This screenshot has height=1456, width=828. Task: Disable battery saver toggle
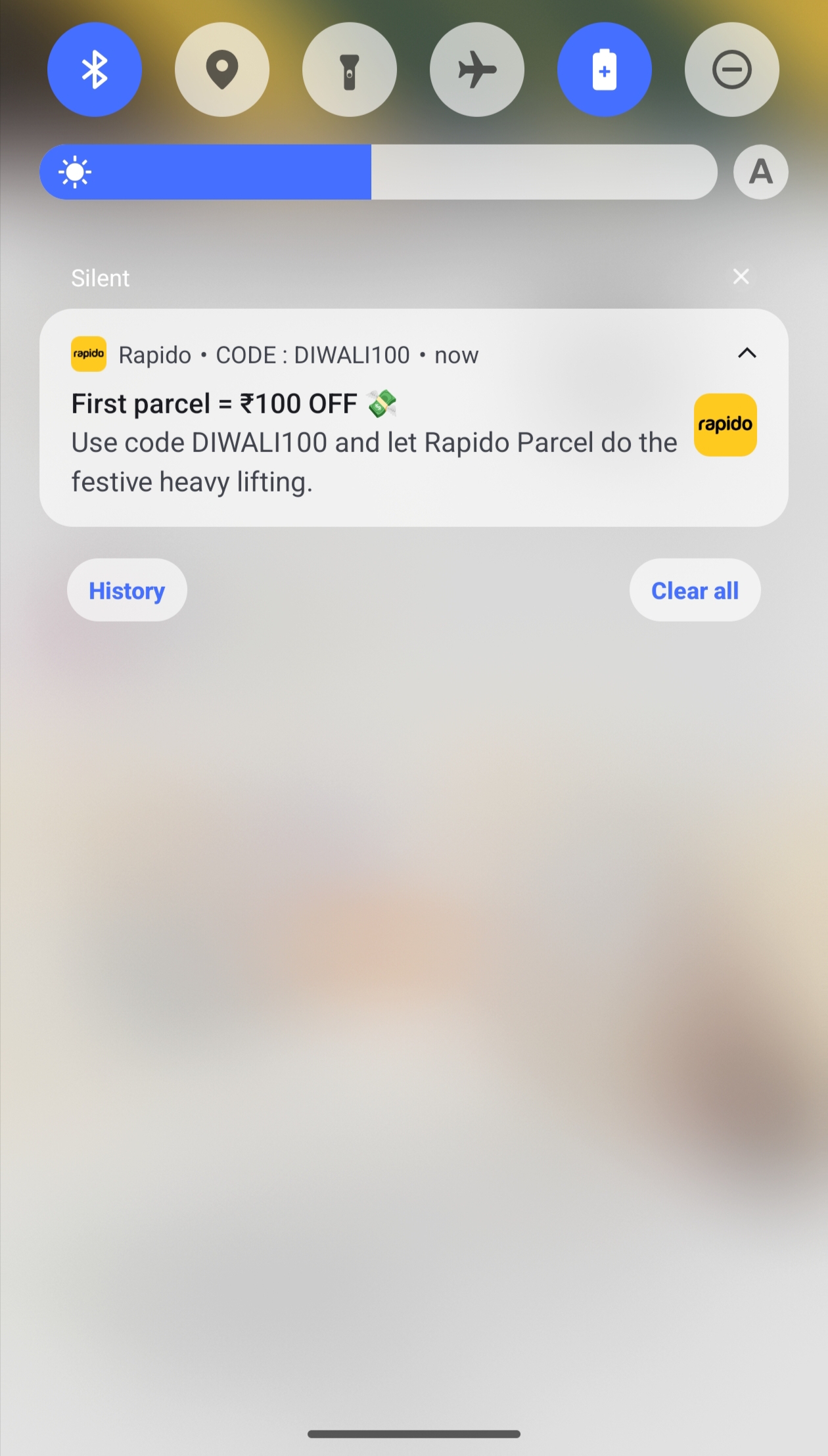click(605, 70)
